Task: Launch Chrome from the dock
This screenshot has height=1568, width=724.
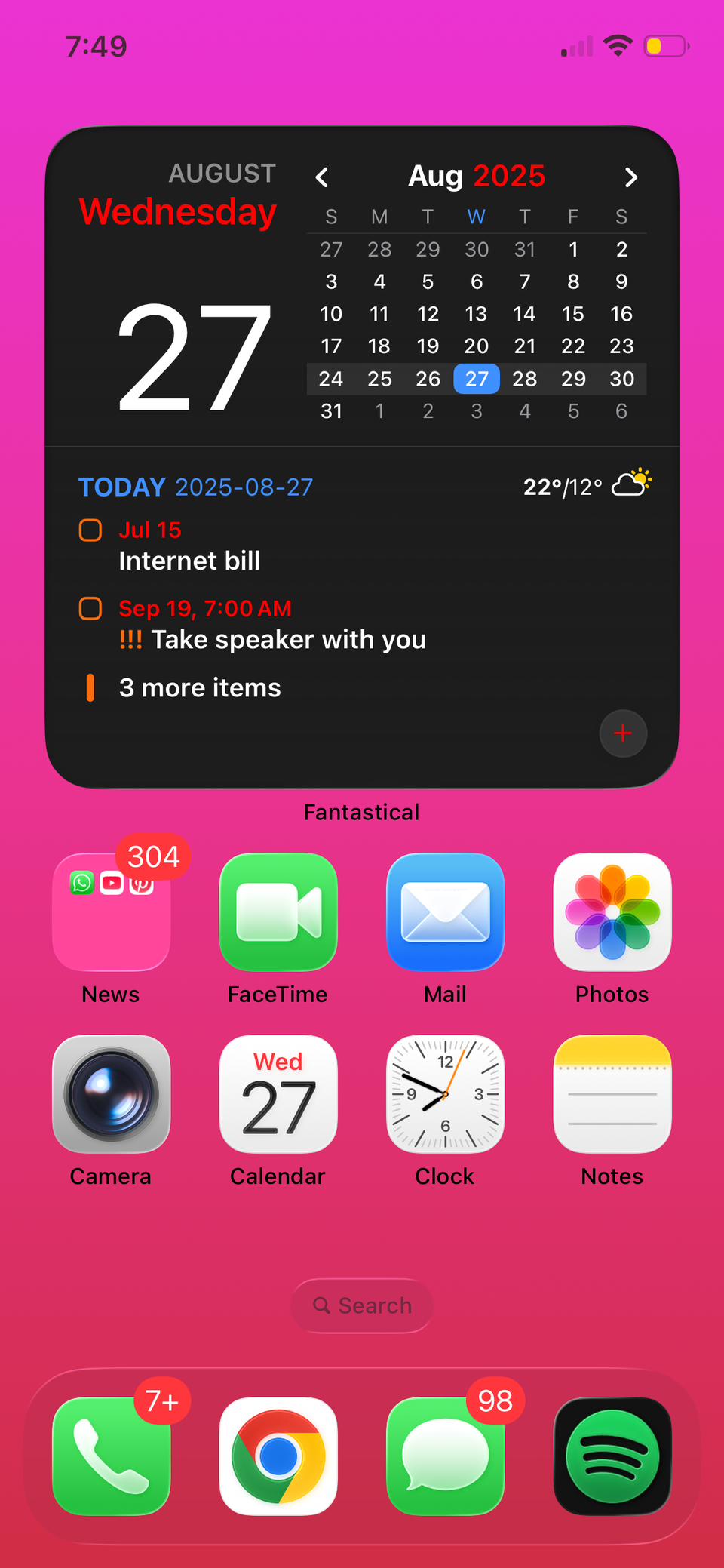Action: [x=278, y=1456]
